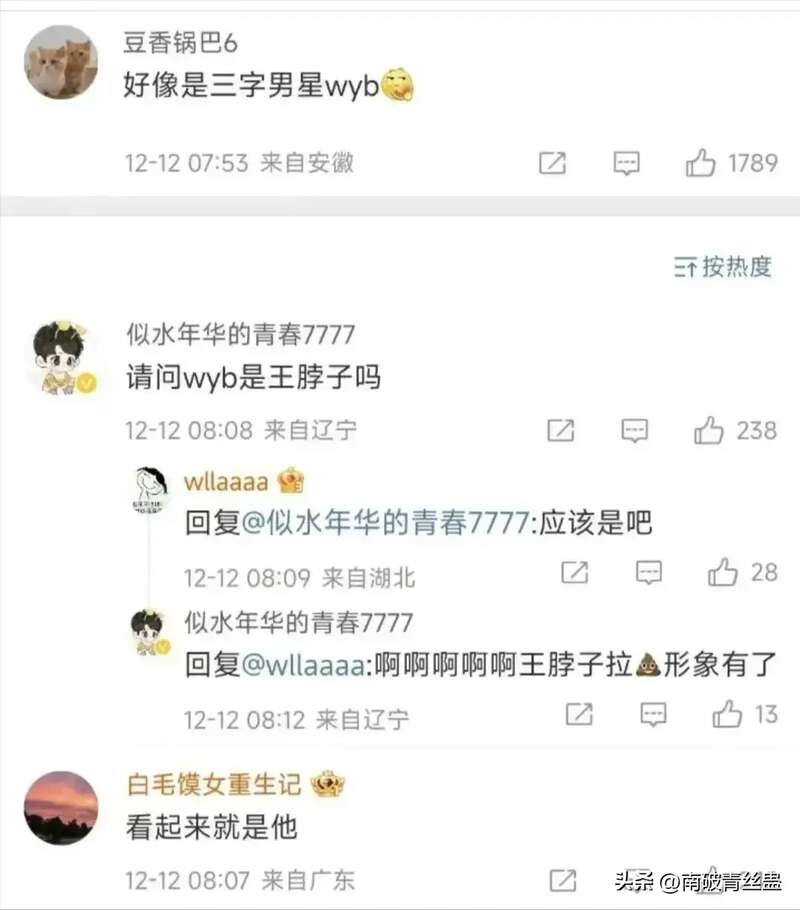The image size is (800, 910).
Task: Comment on the 12-12 08:12 reply
Action: pos(653,714)
